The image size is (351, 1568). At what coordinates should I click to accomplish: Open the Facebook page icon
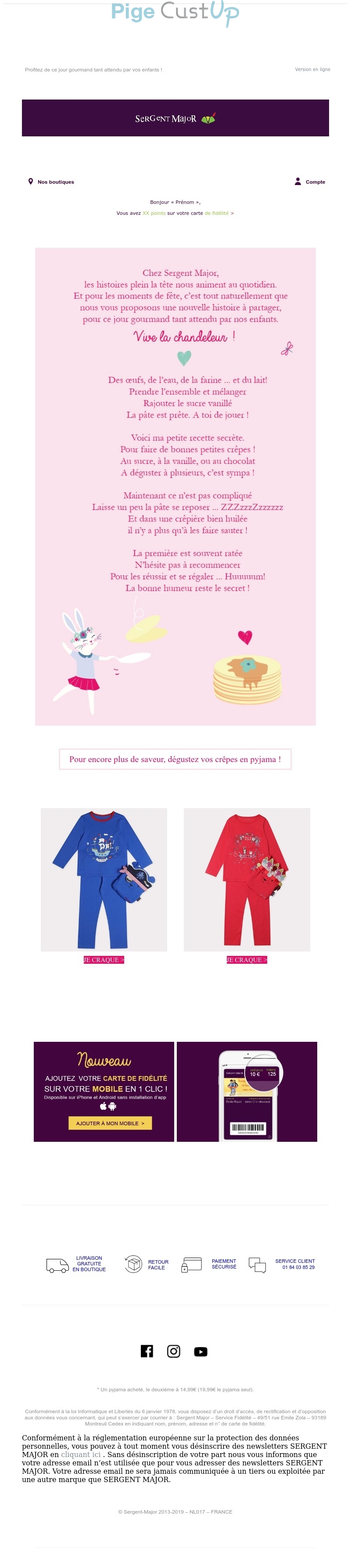tap(147, 1351)
